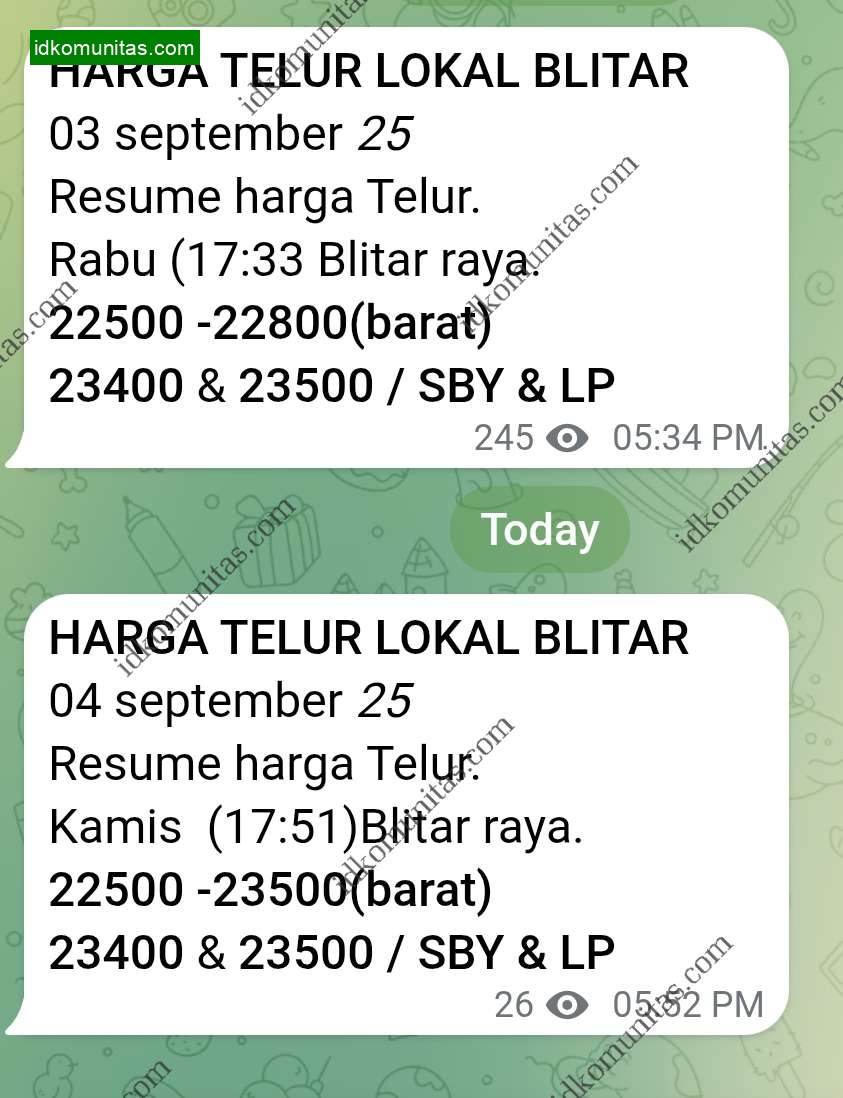
Task: Open the 04 september egg price message
Action: (x=400, y=815)
